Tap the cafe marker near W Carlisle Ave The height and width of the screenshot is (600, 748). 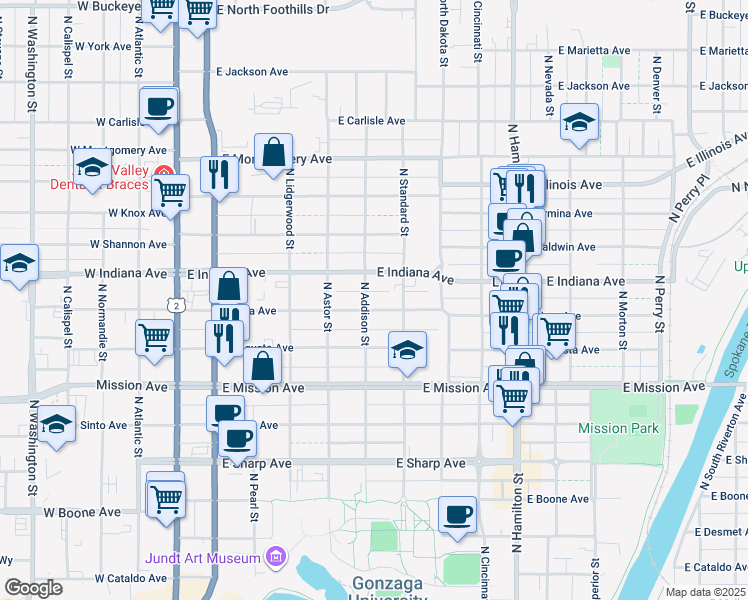tap(159, 106)
